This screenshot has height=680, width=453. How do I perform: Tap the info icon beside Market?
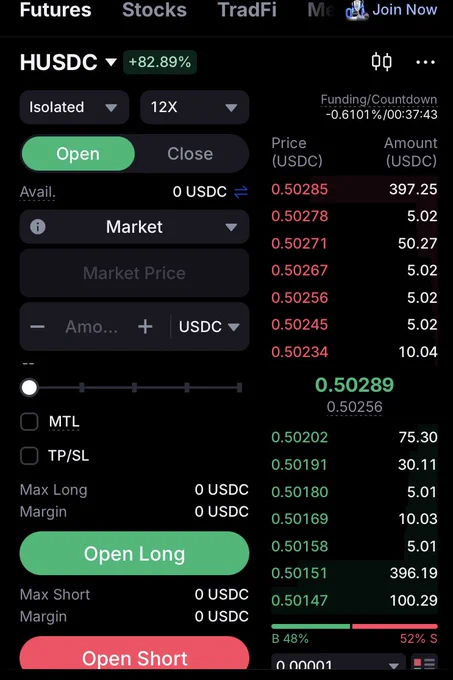[38, 227]
